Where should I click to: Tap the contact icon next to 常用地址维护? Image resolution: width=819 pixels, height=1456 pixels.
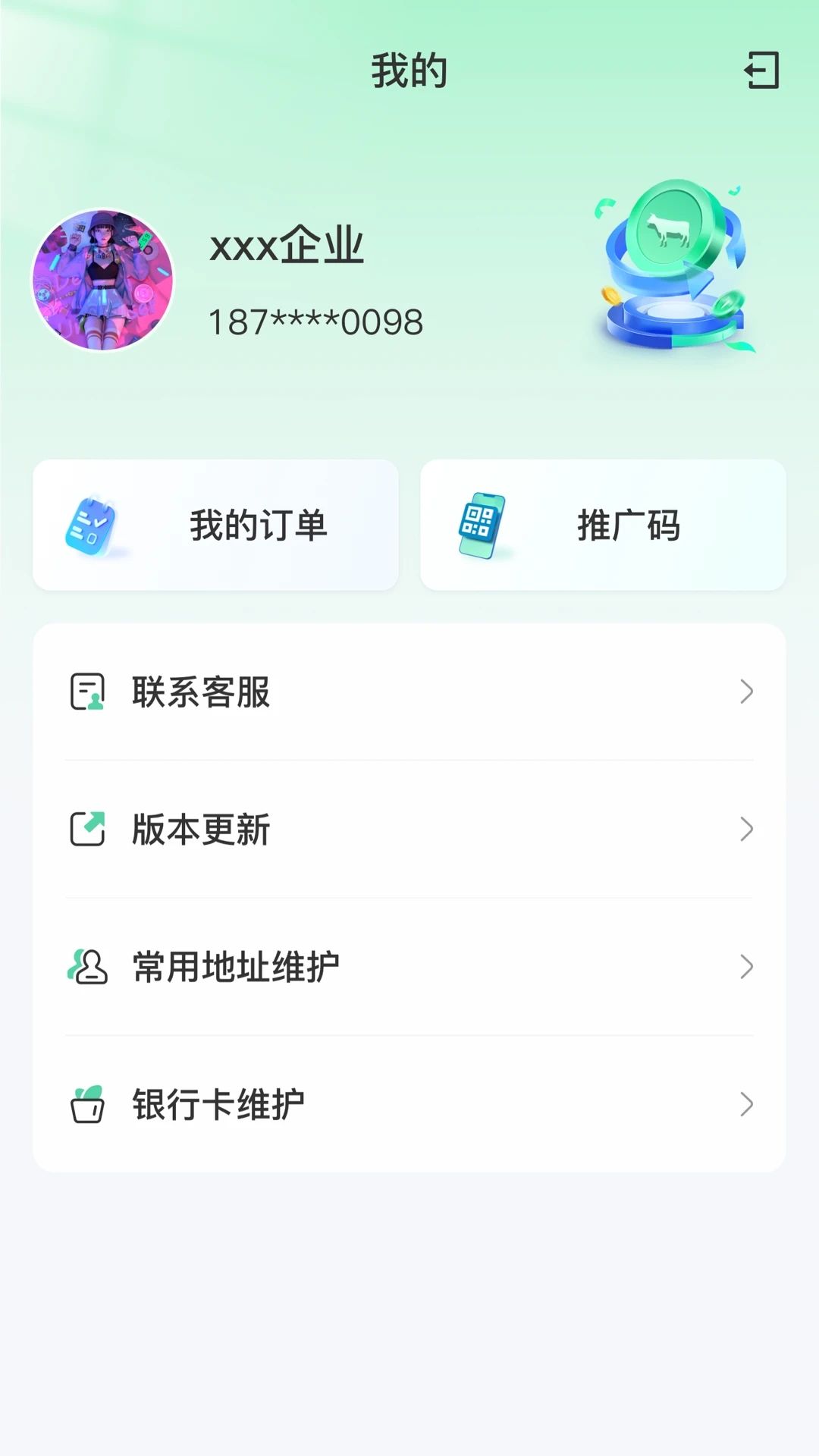pyautogui.click(x=86, y=967)
